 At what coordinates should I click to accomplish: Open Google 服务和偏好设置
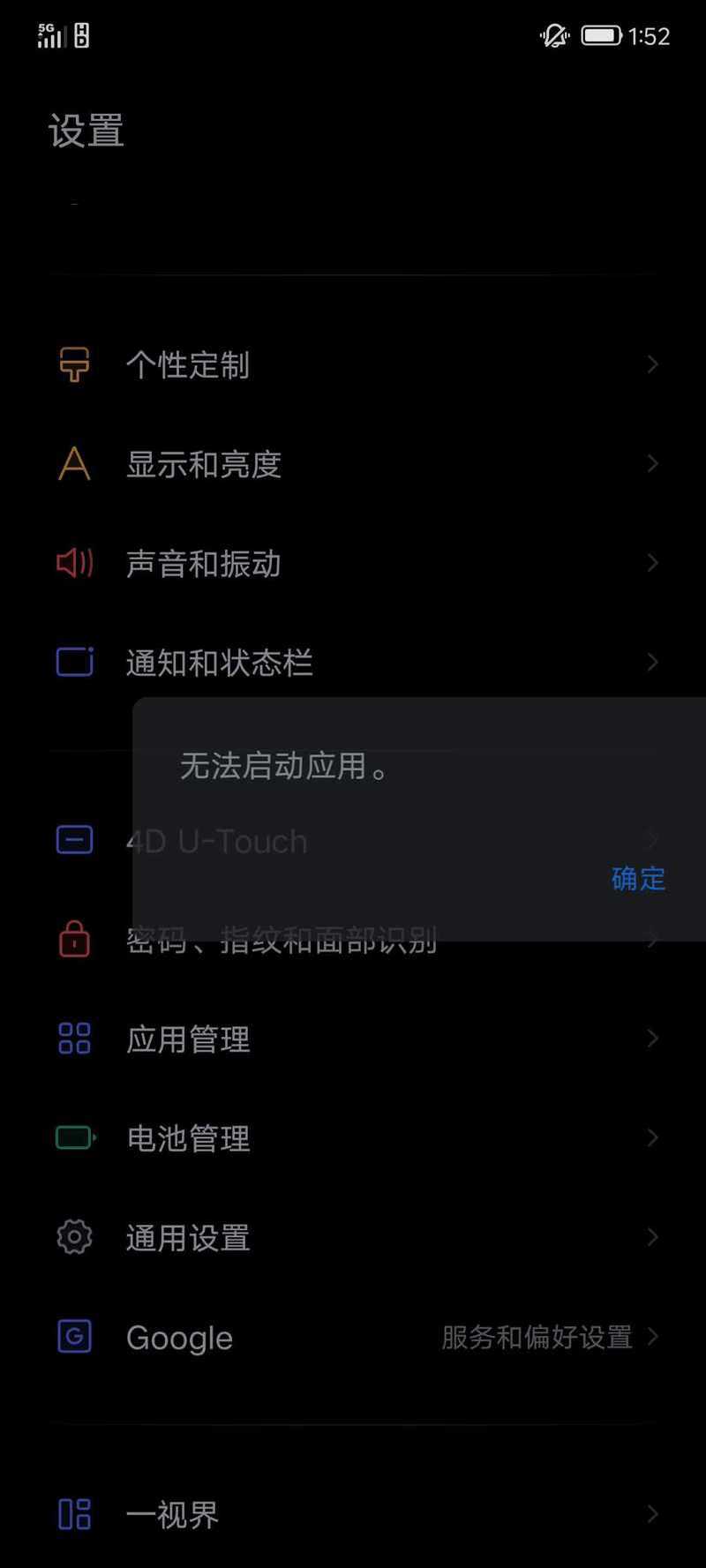pyautogui.click(x=353, y=1337)
